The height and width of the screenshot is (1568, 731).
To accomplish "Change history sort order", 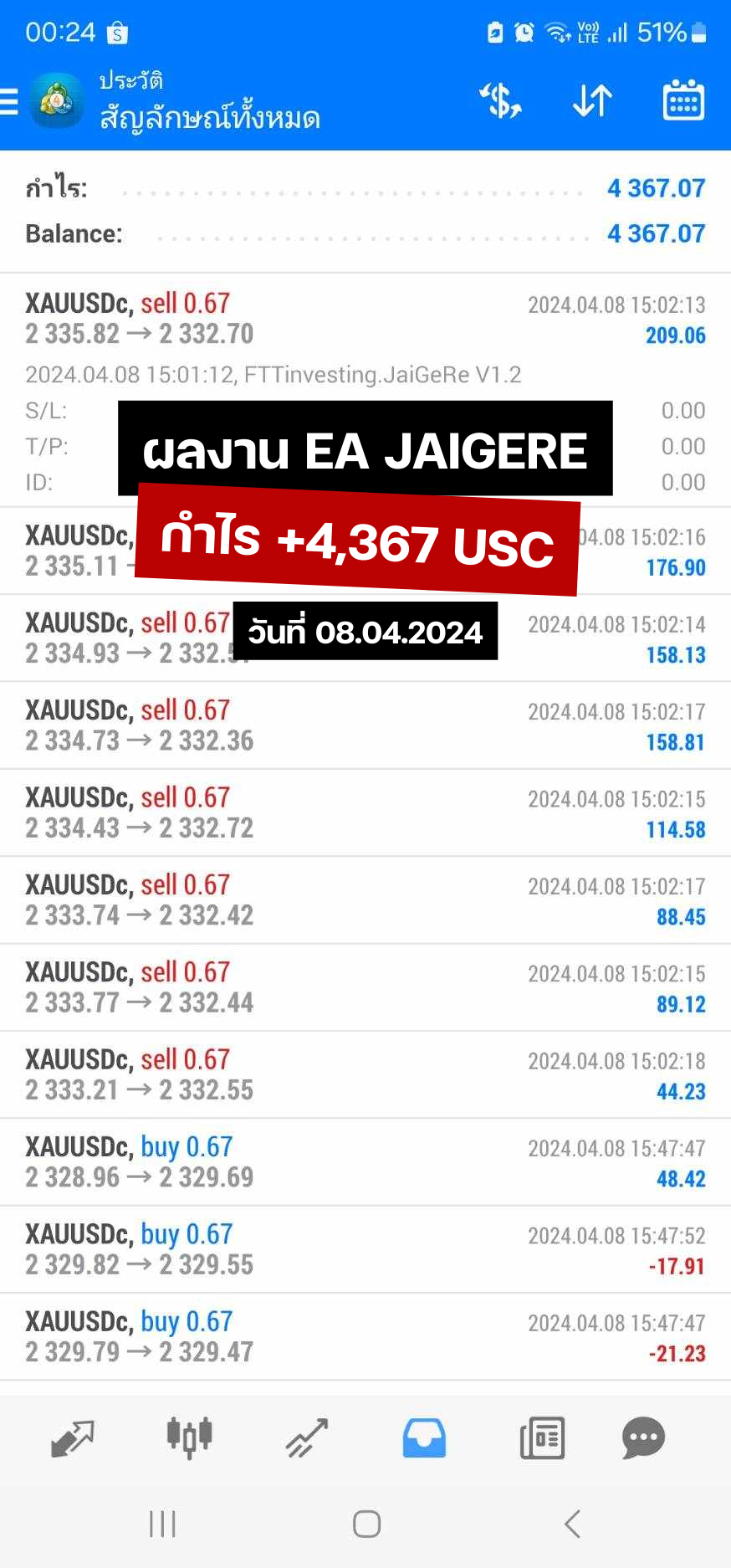I will point(592,101).
